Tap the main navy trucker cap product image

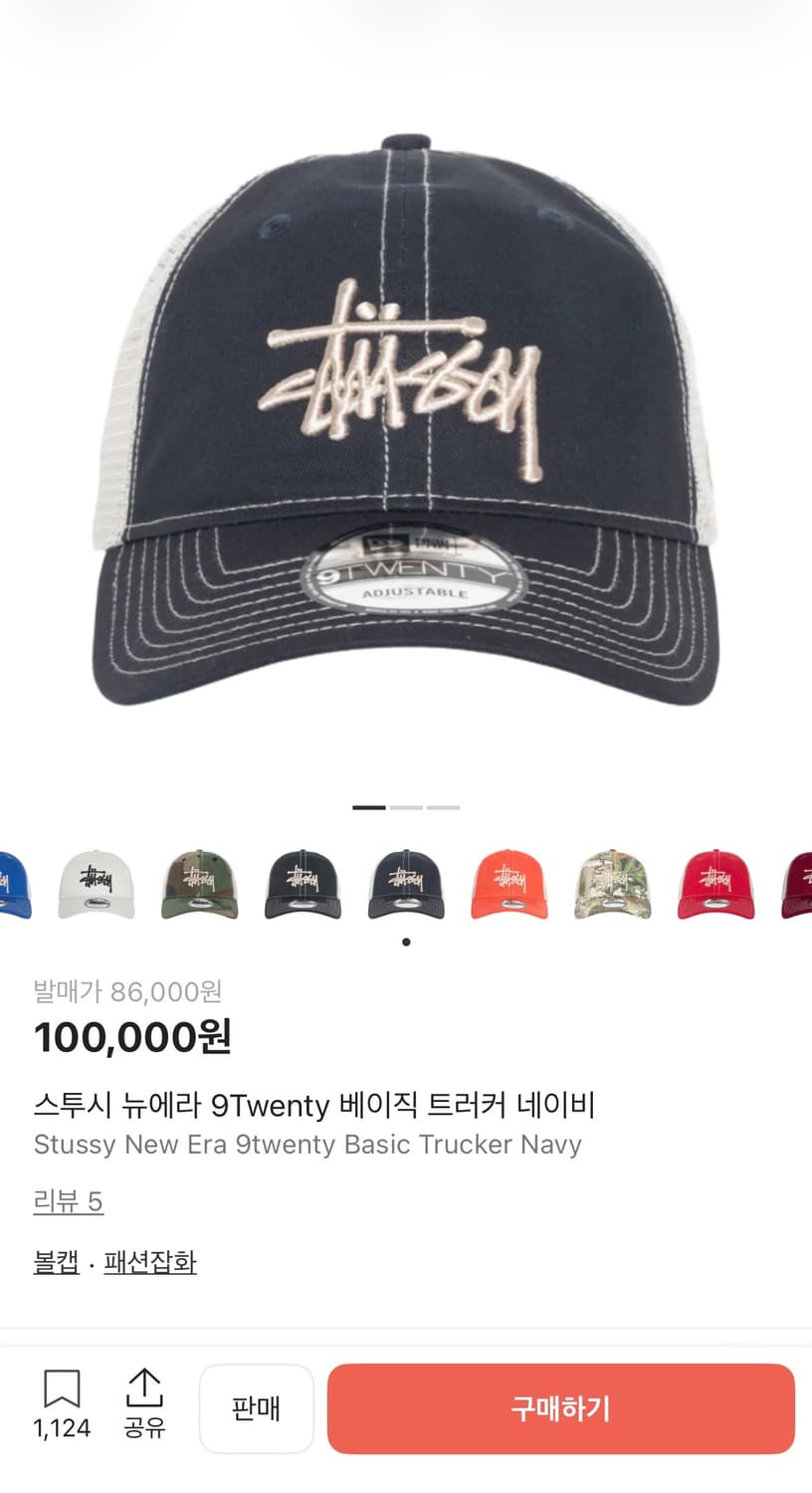[x=406, y=418]
